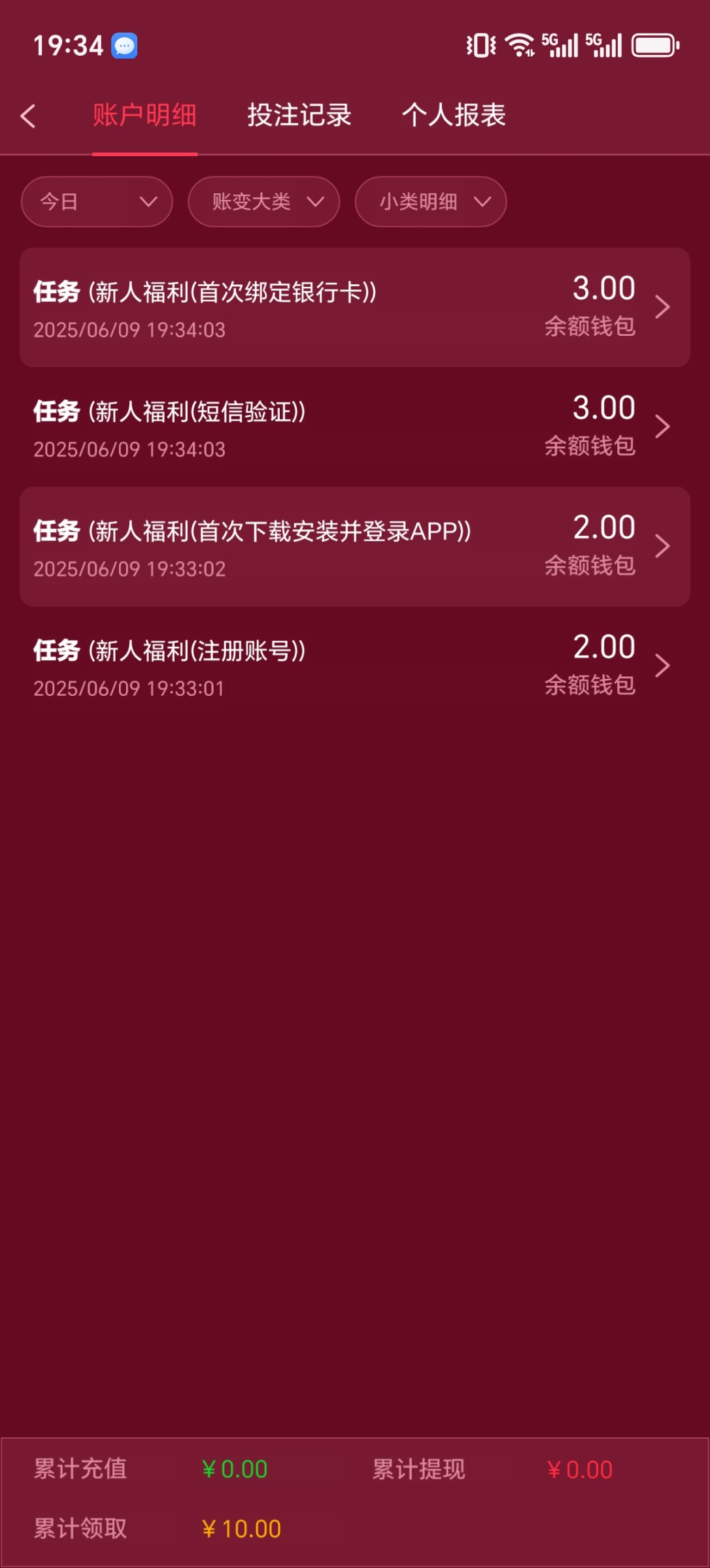This screenshot has height=1568, width=710.
Task: Click the 累计提现 red amount
Action: tap(580, 1469)
